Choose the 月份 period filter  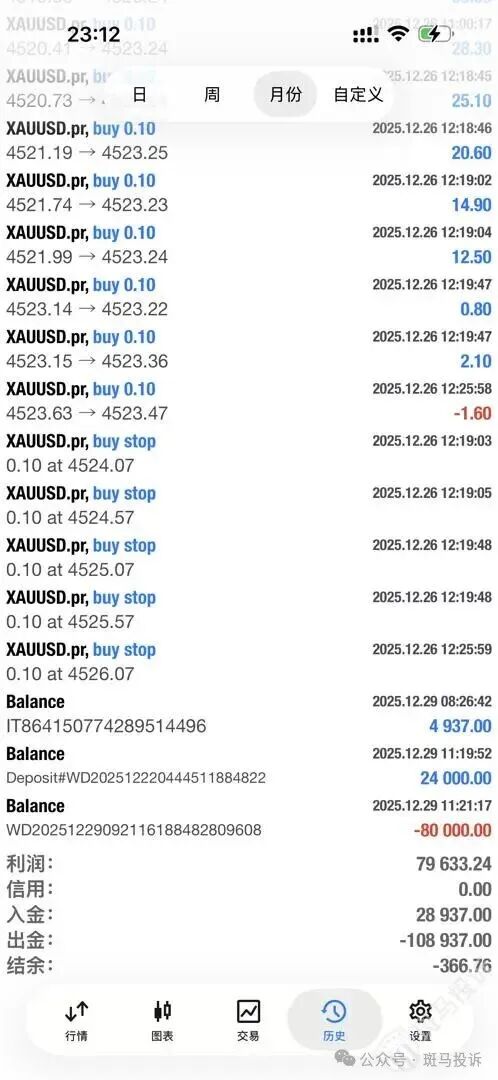[285, 94]
